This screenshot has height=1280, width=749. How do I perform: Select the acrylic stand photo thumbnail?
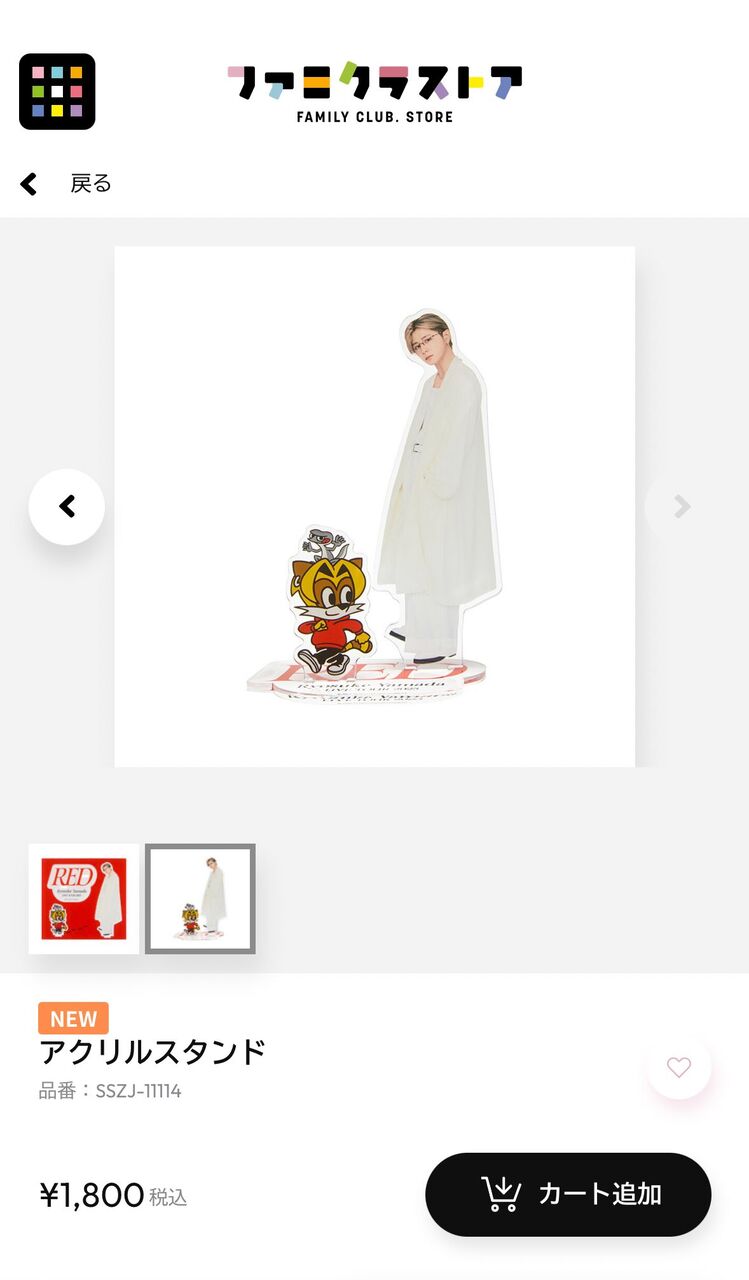199,898
